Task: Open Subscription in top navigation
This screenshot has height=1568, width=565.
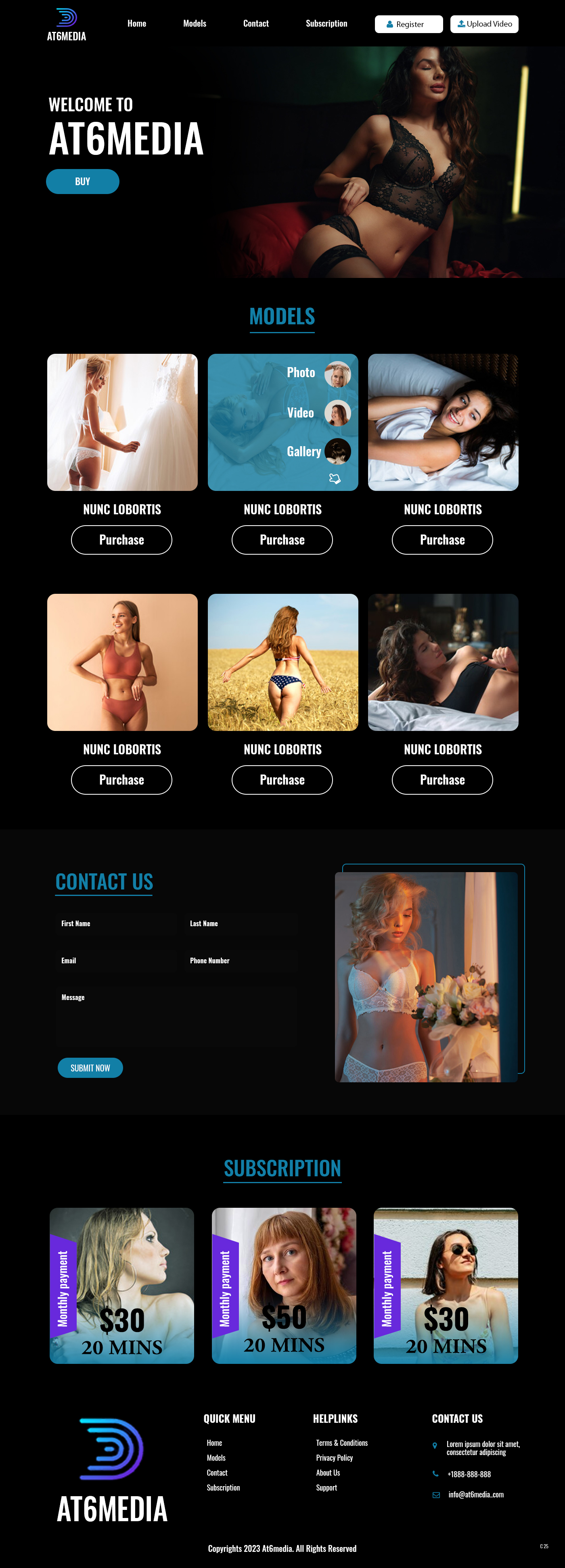Action: pyautogui.click(x=326, y=24)
